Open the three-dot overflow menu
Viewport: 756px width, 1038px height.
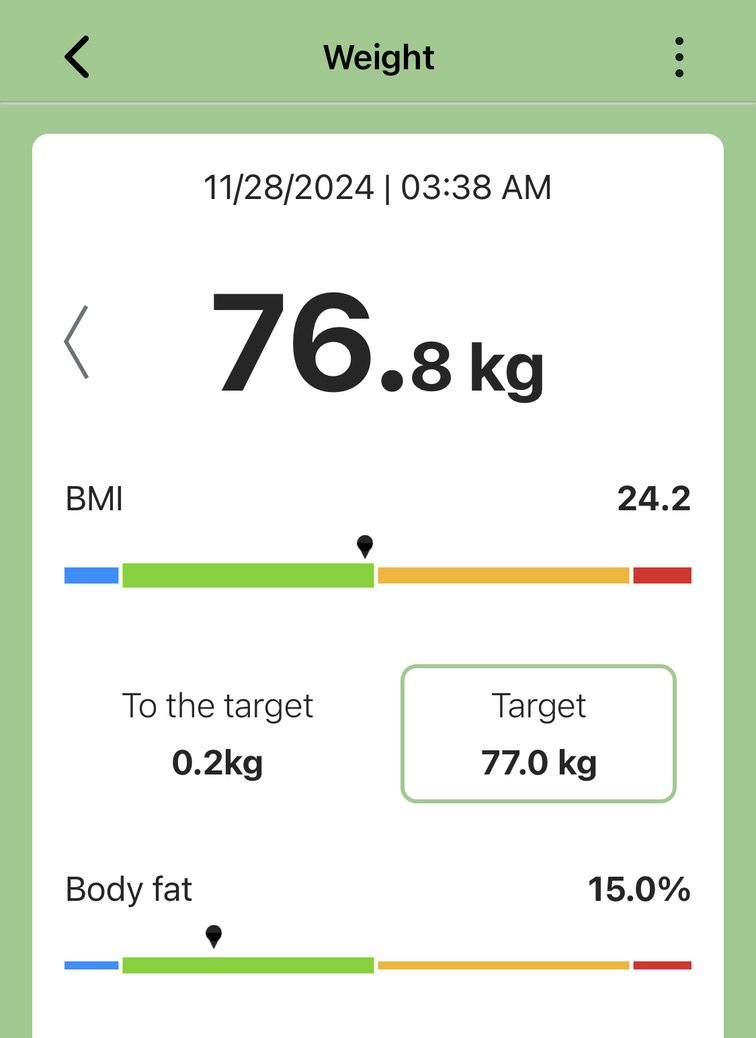coord(679,57)
